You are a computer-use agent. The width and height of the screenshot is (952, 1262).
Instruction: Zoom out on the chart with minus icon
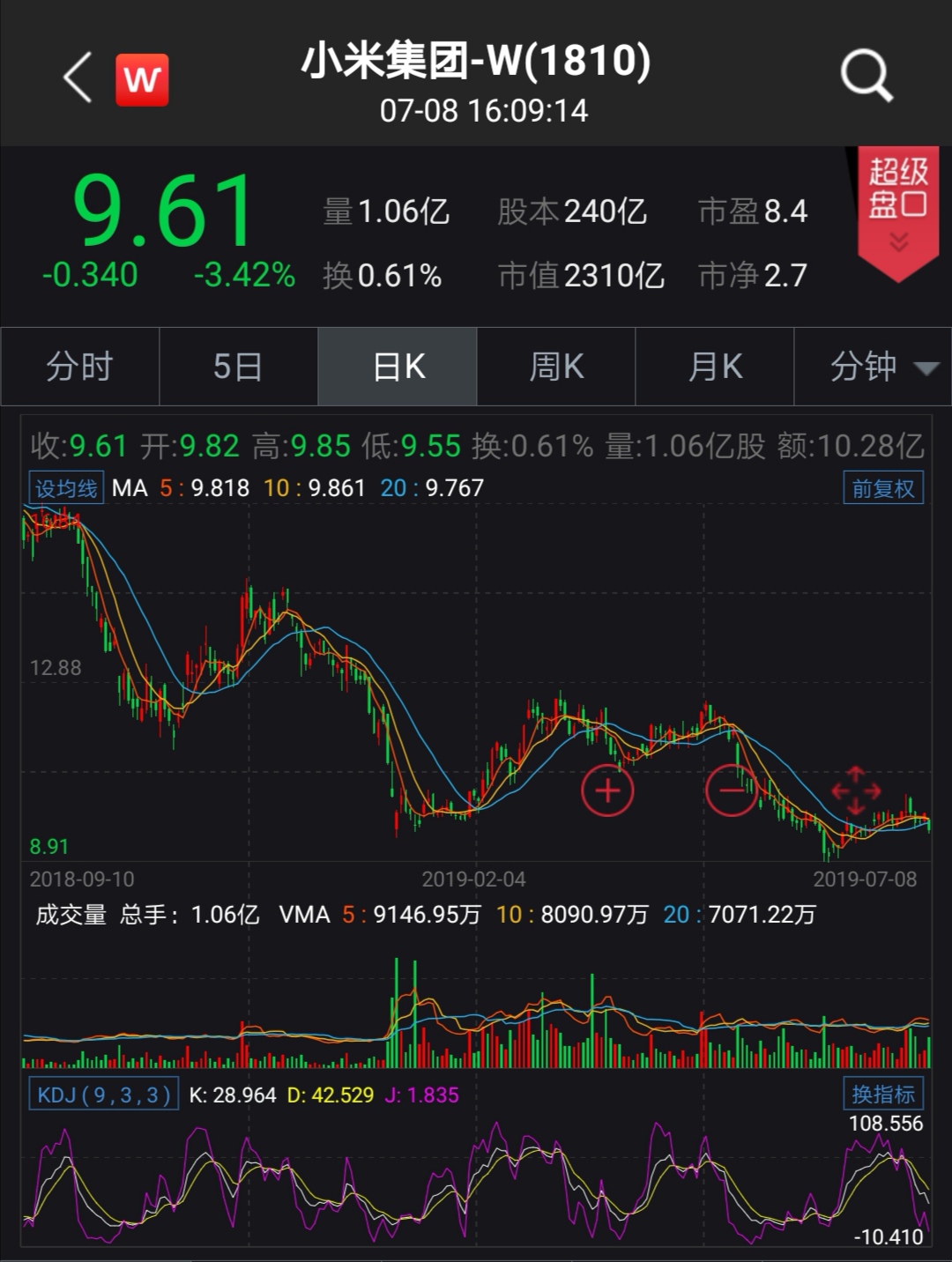pos(732,791)
